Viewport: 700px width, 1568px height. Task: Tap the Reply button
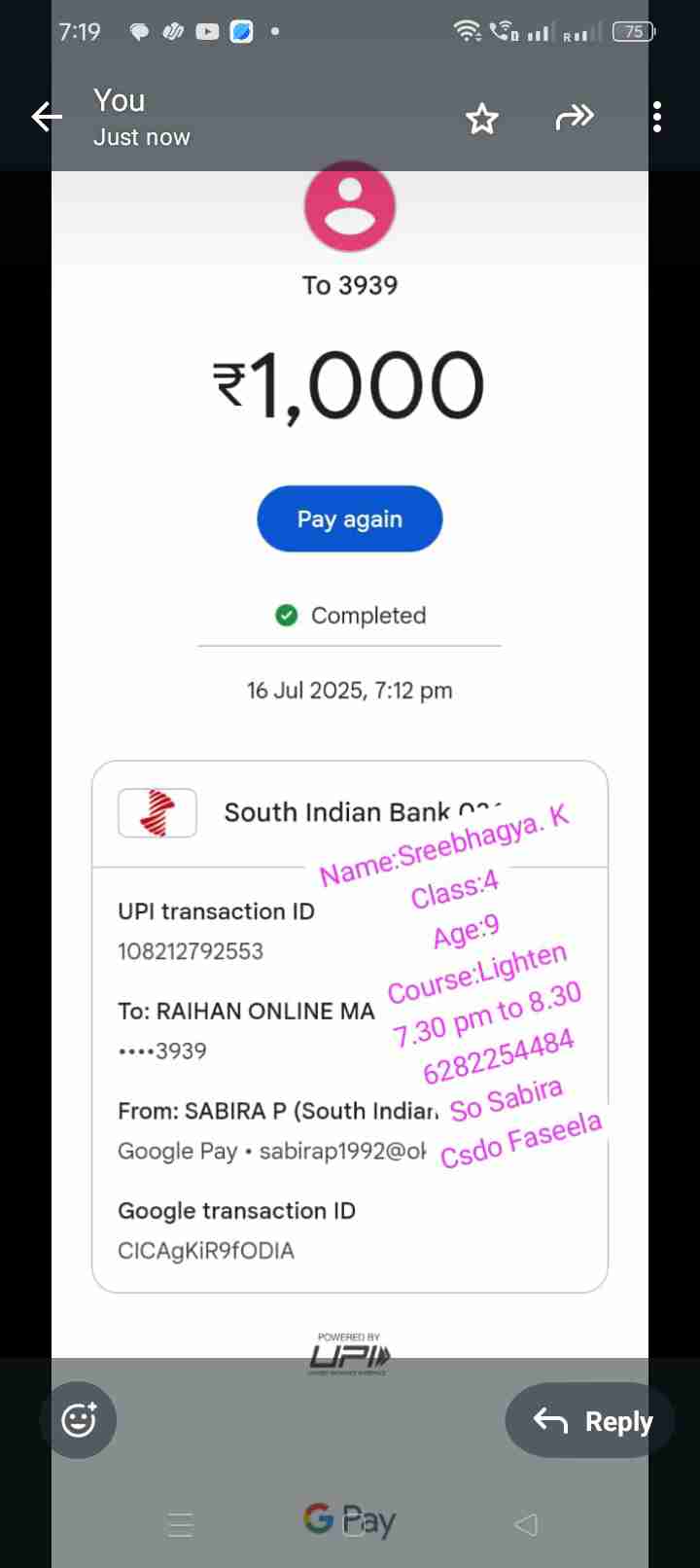tap(590, 1421)
